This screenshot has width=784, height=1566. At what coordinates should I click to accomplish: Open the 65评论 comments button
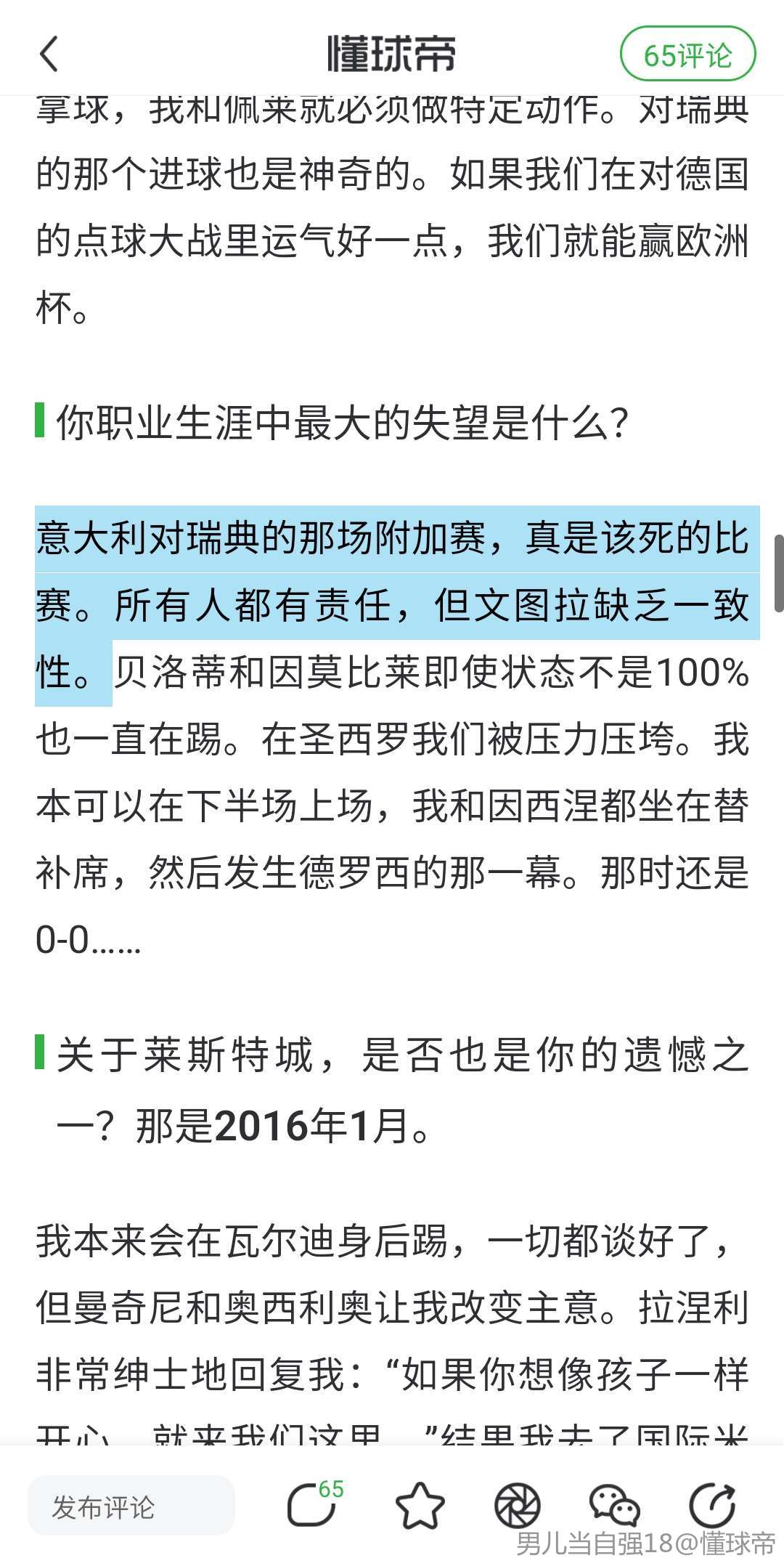pyautogui.click(x=687, y=54)
